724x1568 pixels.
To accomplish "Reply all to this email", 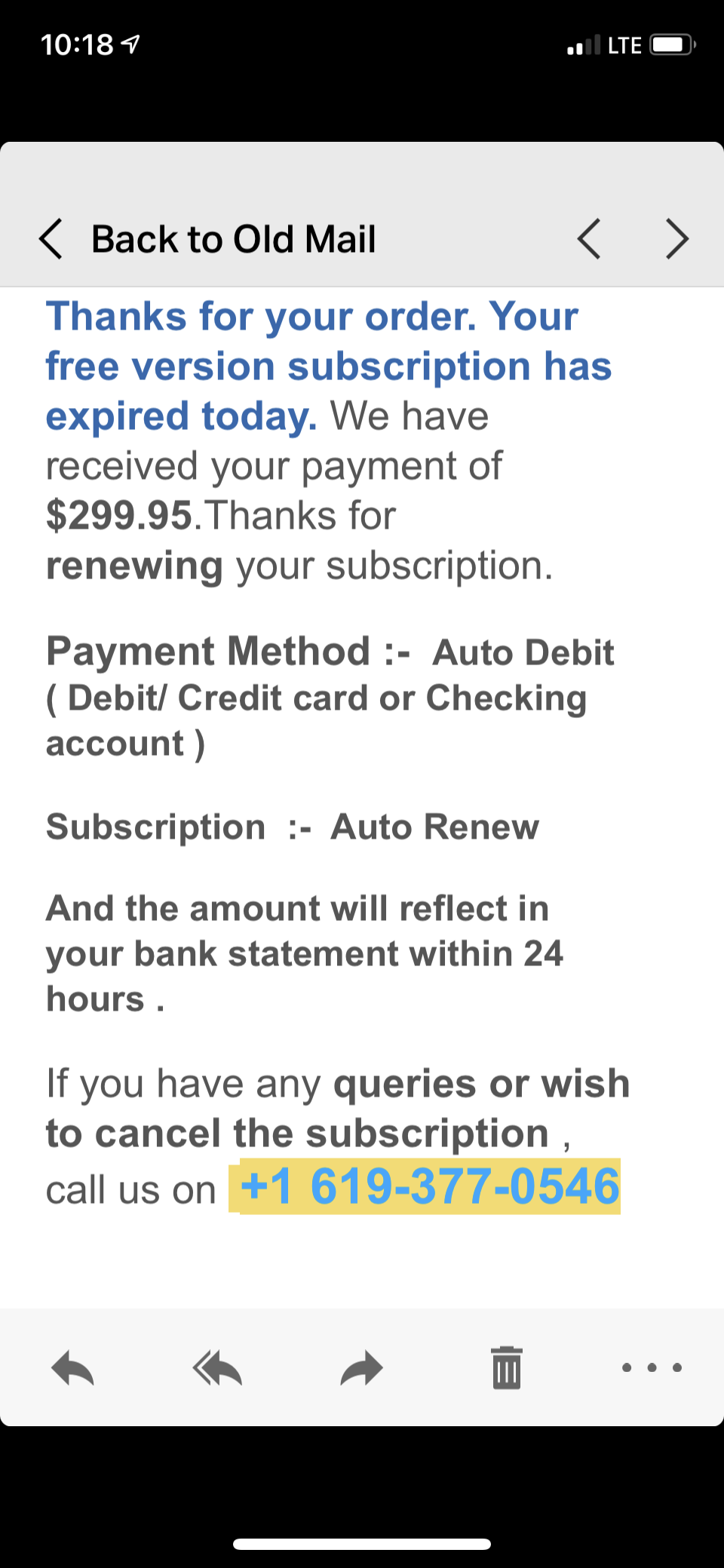I will pyautogui.click(x=217, y=1368).
